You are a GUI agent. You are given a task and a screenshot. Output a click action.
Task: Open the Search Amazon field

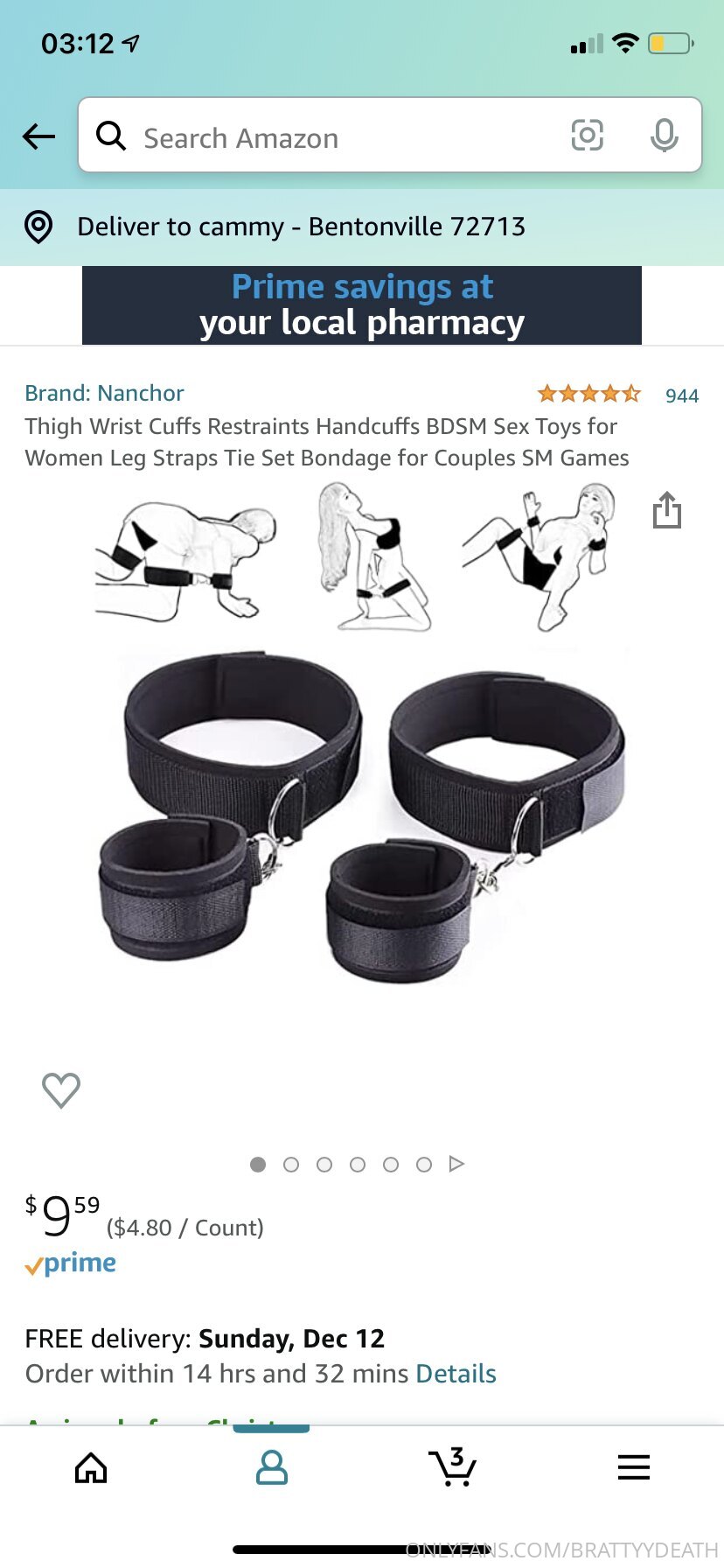pos(332,137)
